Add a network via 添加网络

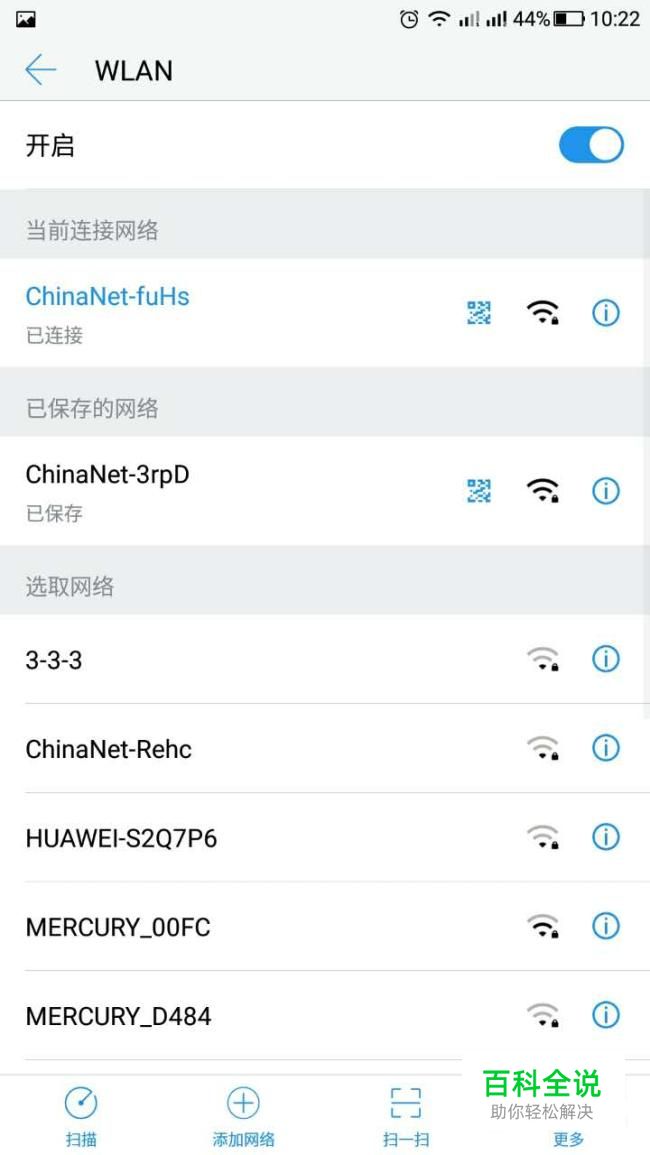pos(243,1116)
